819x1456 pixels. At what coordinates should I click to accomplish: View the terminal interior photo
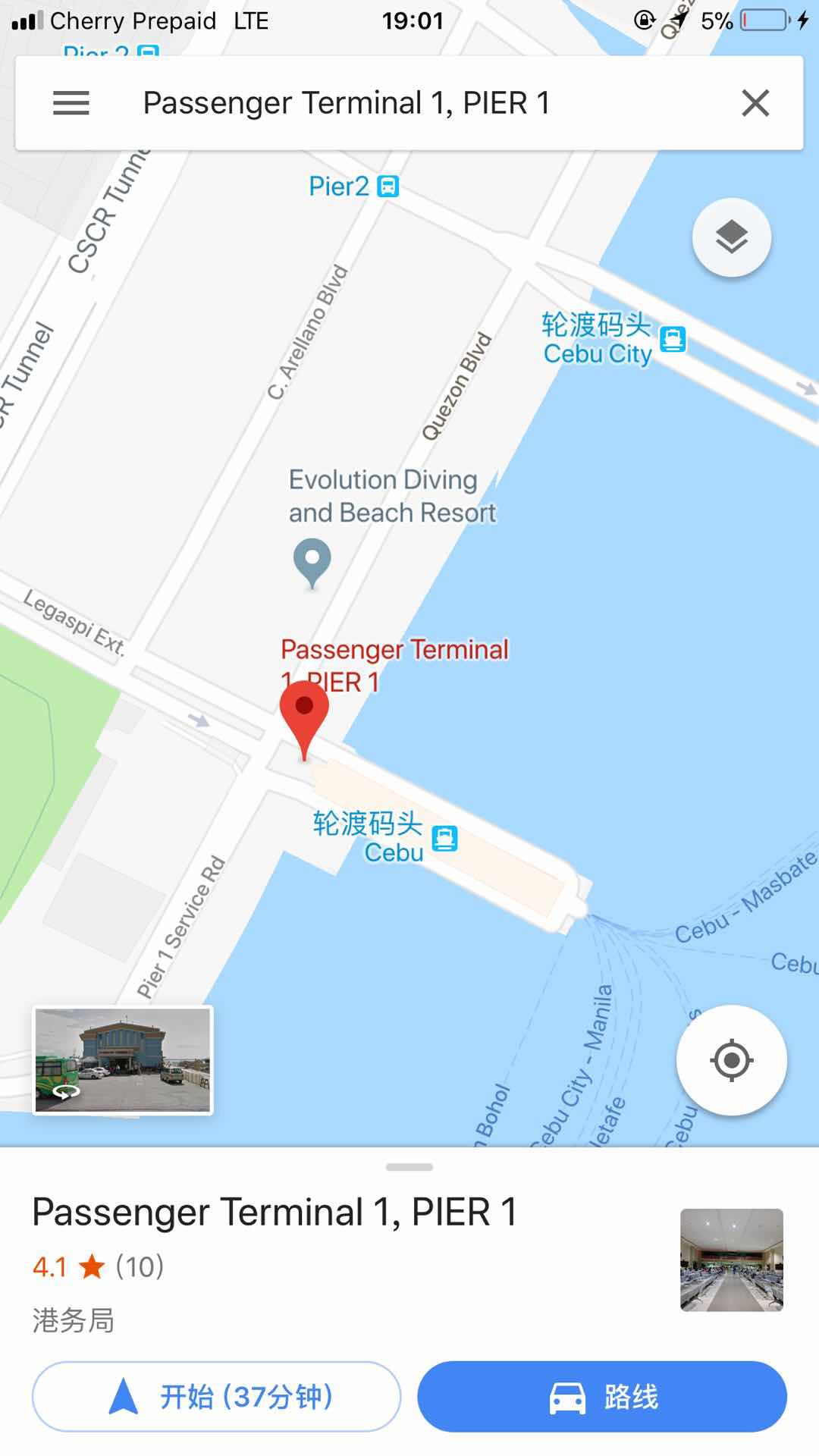[731, 1260]
